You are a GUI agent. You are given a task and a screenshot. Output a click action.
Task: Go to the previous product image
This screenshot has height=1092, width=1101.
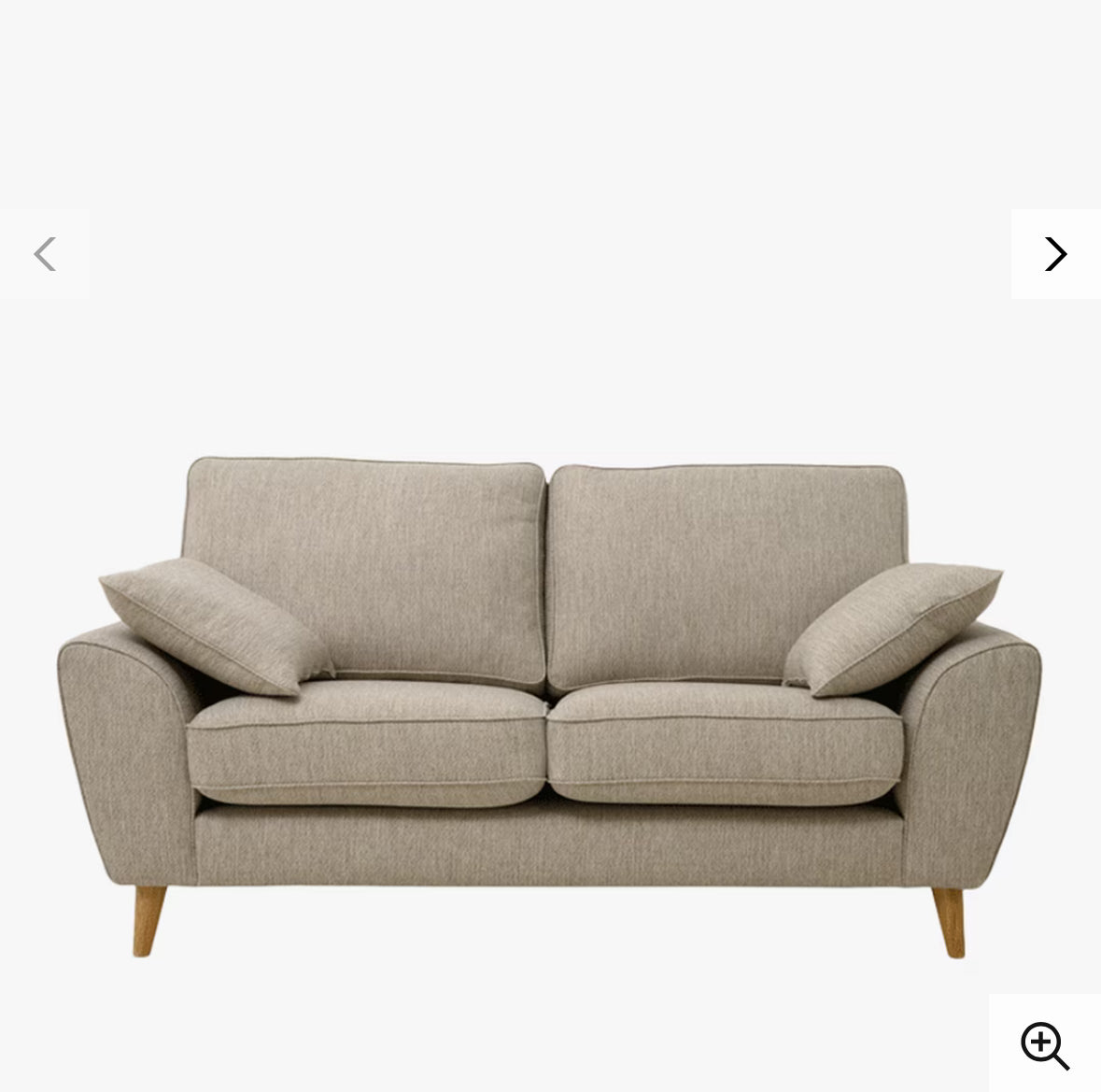point(45,254)
